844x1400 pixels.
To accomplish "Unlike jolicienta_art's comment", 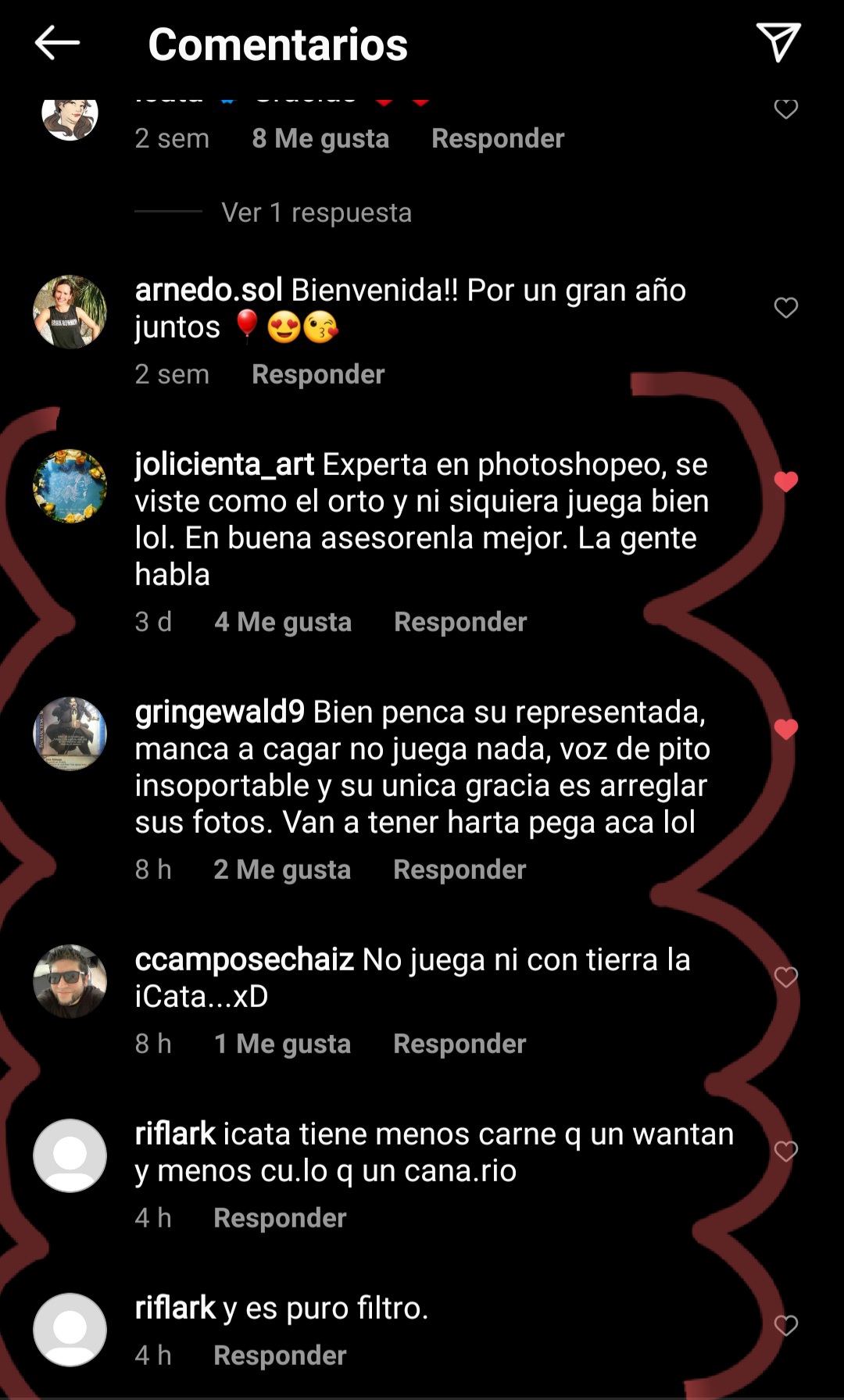I will [786, 482].
